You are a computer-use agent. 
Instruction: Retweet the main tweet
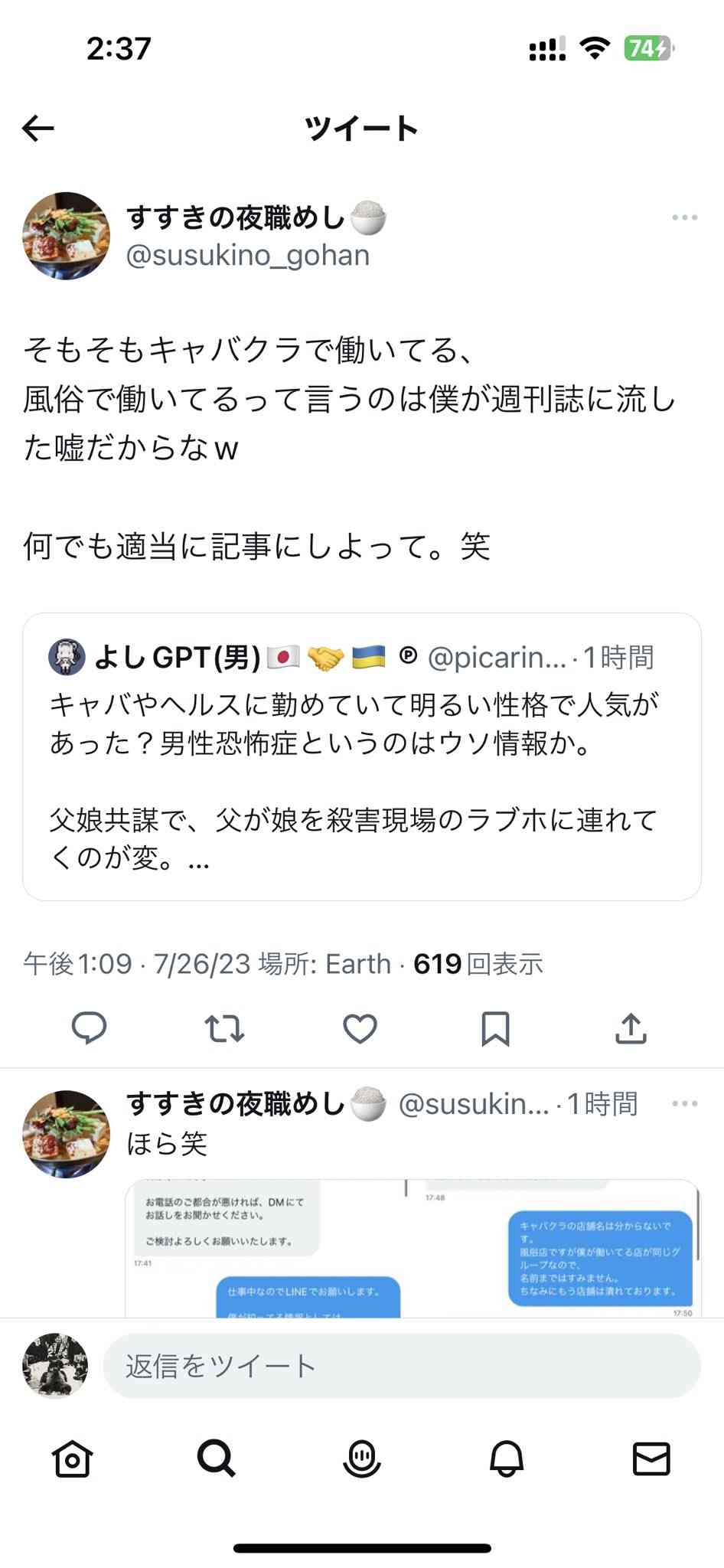[224, 1028]
